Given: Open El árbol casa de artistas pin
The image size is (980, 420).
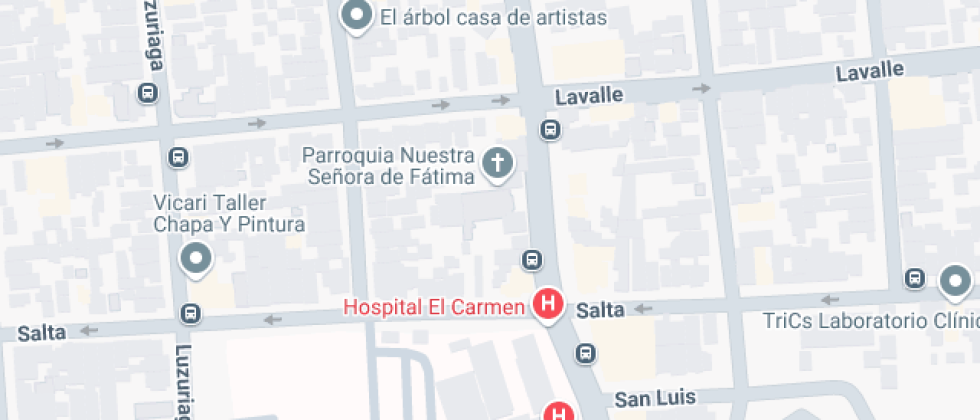Looking at the screenshot, I should pos(356,16).
